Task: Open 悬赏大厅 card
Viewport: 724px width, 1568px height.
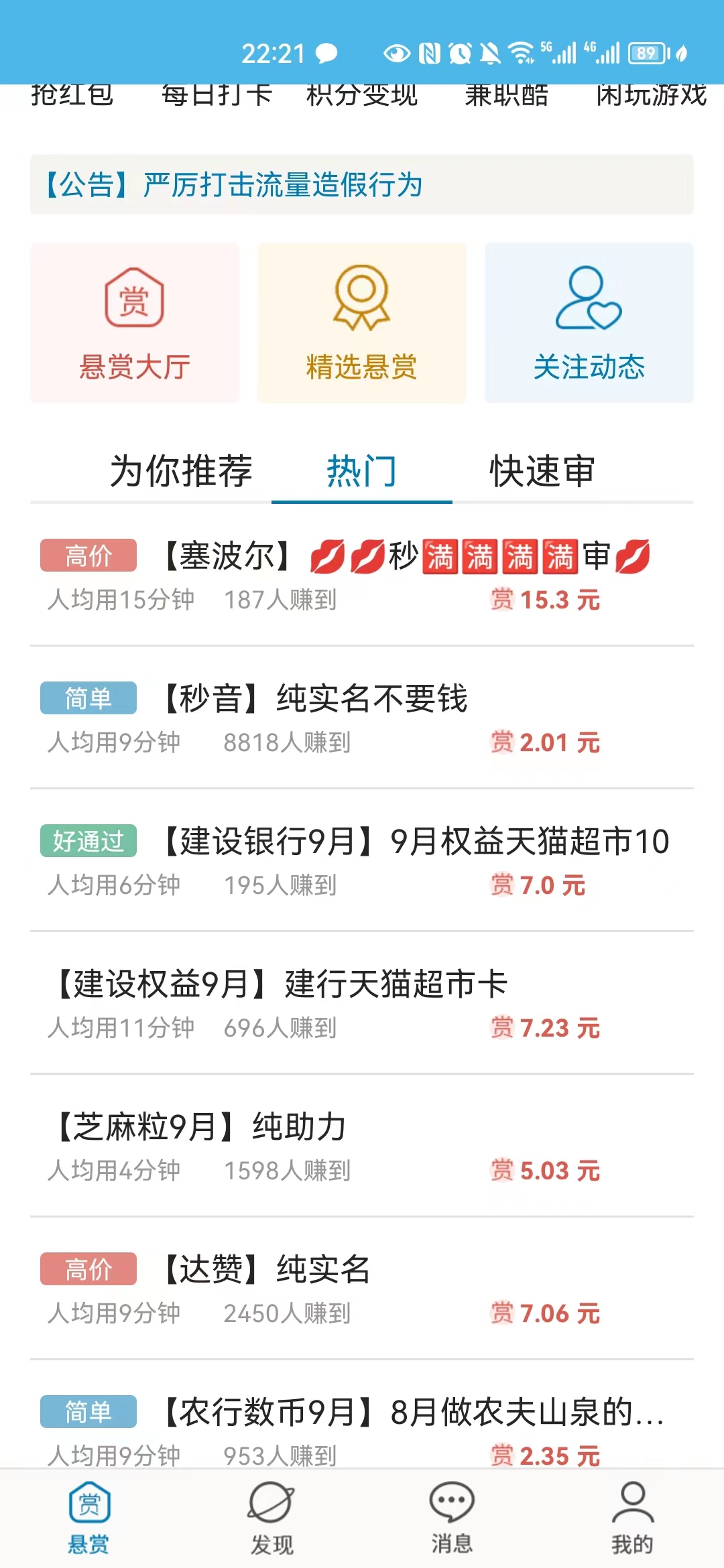Action: click(135, 323)
